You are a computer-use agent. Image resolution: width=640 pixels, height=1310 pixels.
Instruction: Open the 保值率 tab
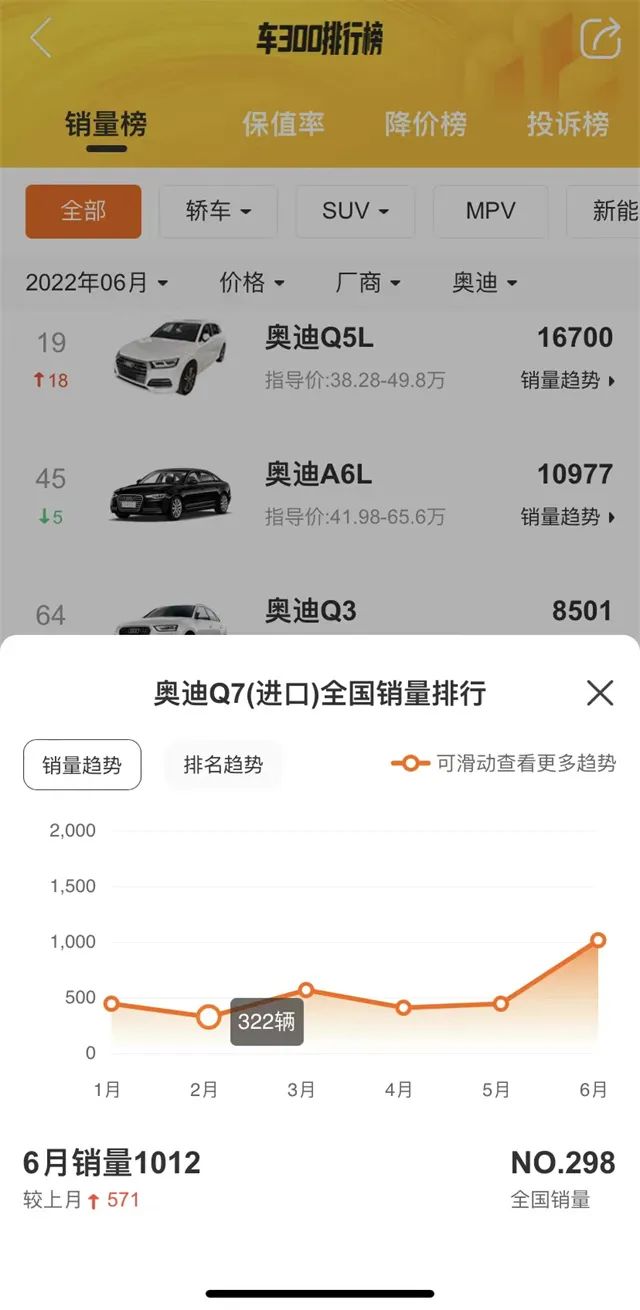[x=283, y=124]
